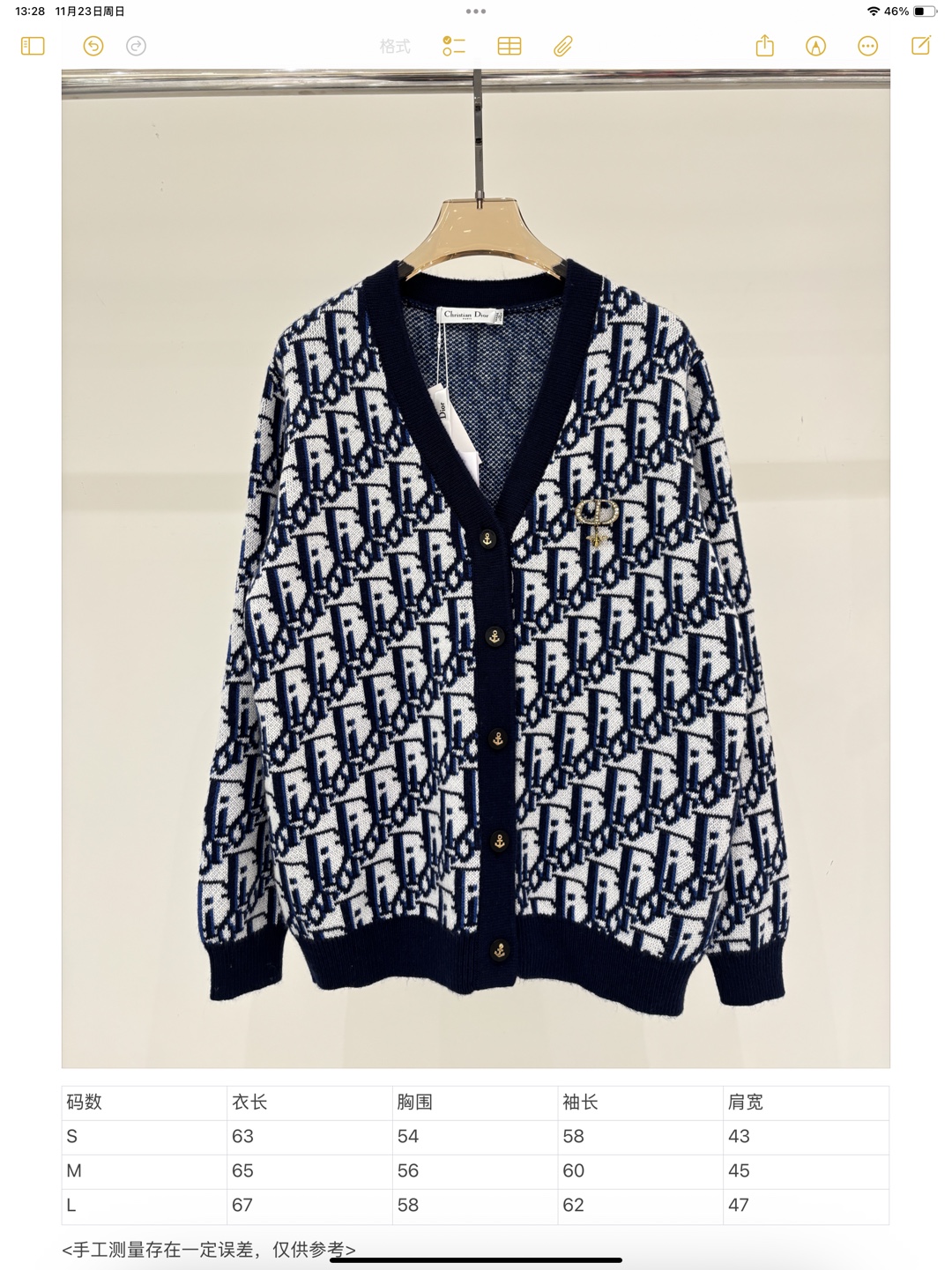The image size is (952, 1270).
Task: Open the checklist tool
Action: click(x=454, y=46)
